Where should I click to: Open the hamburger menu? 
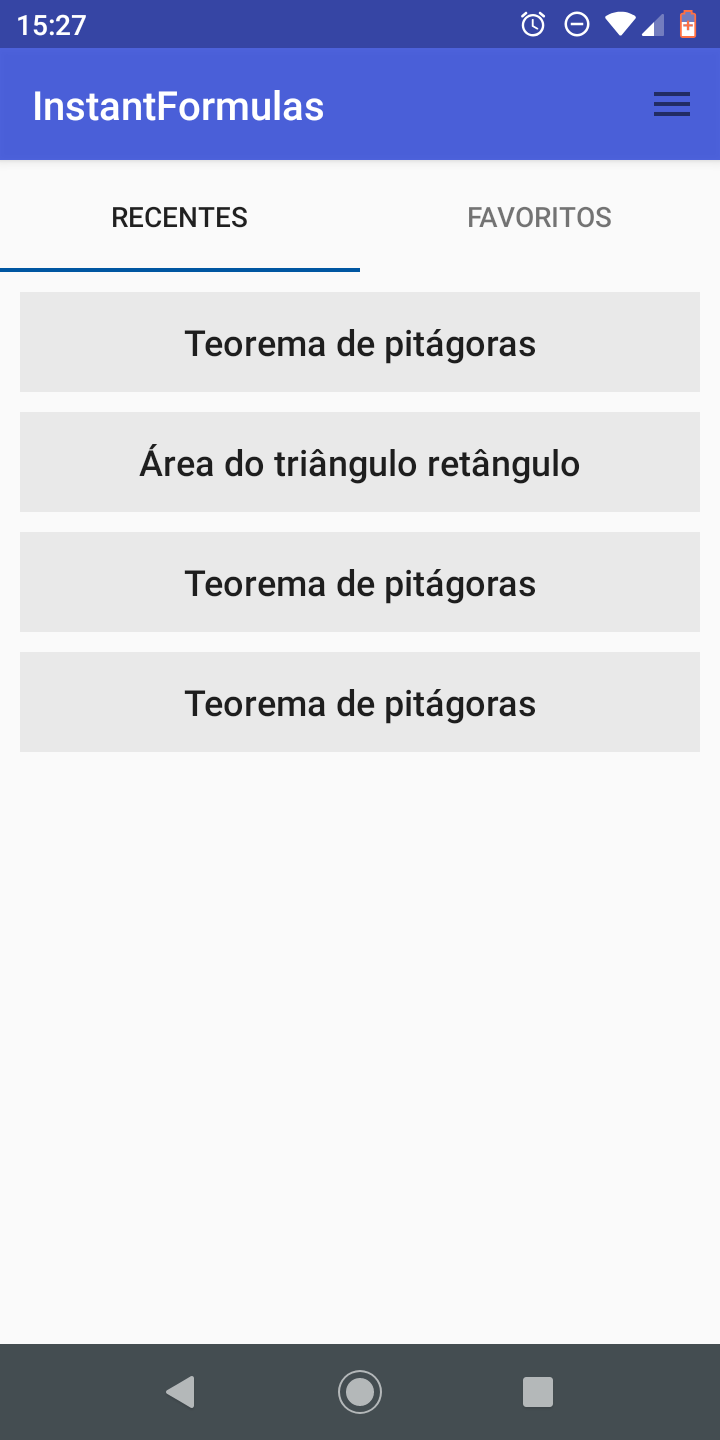click(x=672, y=105)
